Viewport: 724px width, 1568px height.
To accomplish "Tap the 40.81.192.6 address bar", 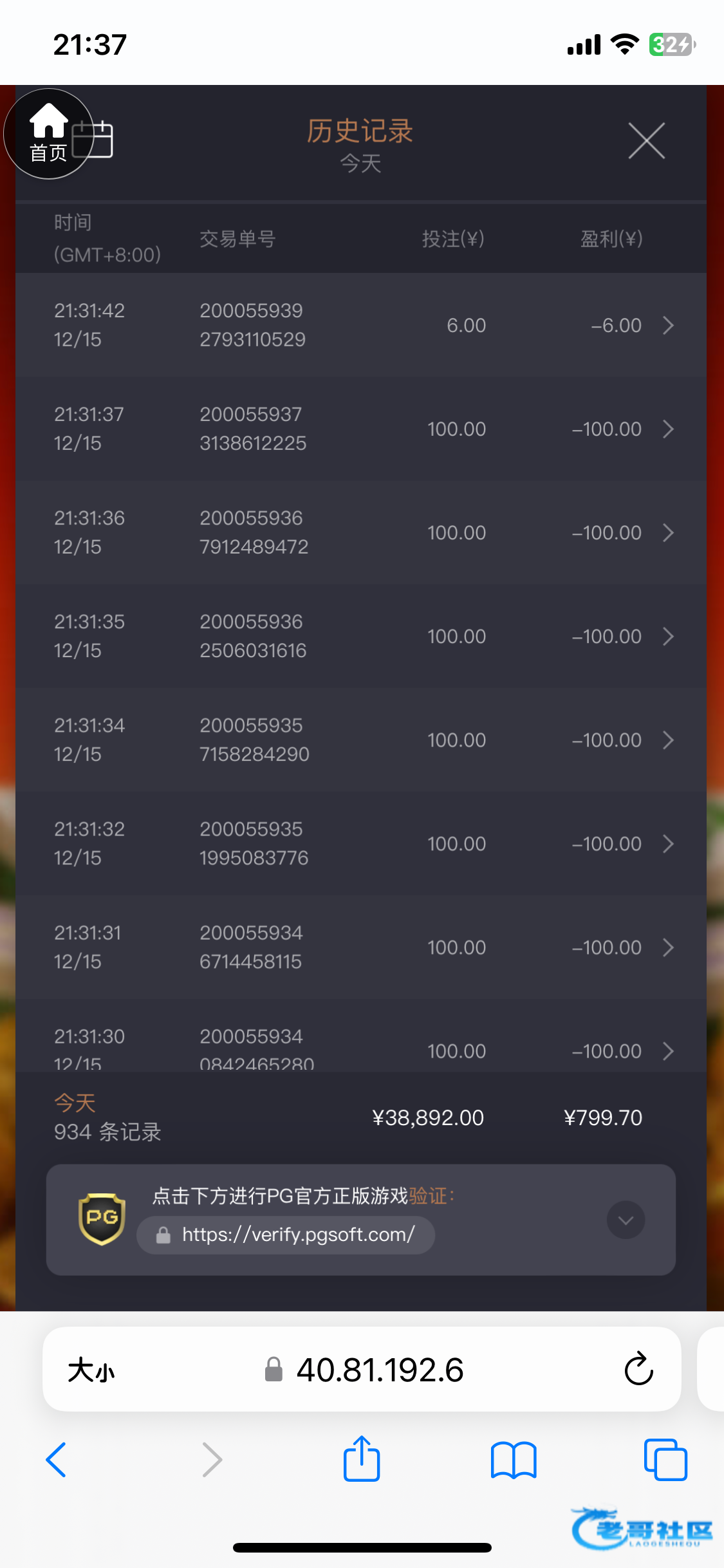I will [x=364, y=1370].
